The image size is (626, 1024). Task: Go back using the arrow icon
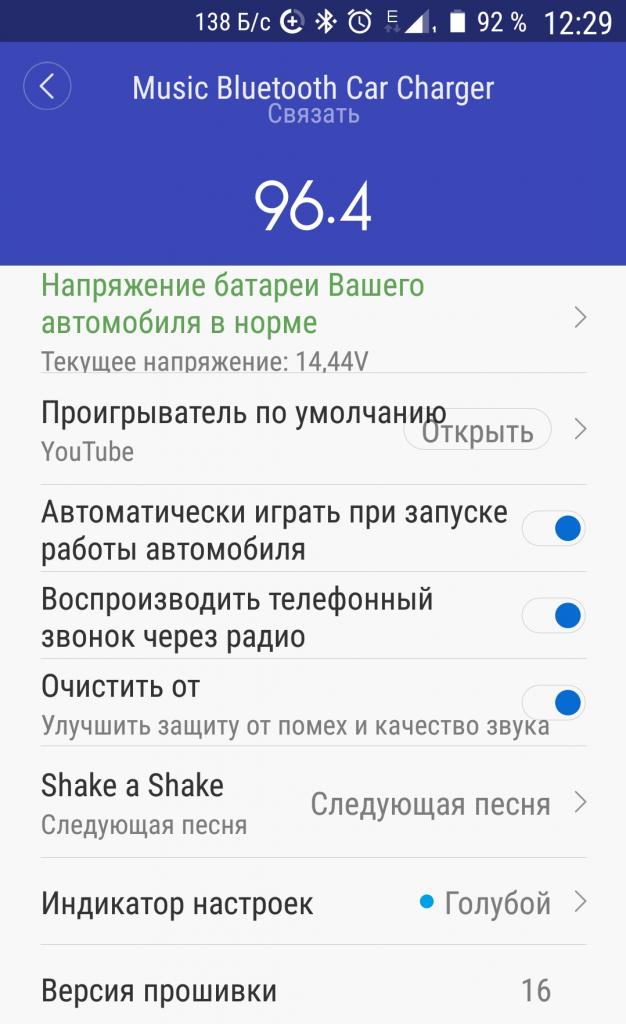point(47,86)
